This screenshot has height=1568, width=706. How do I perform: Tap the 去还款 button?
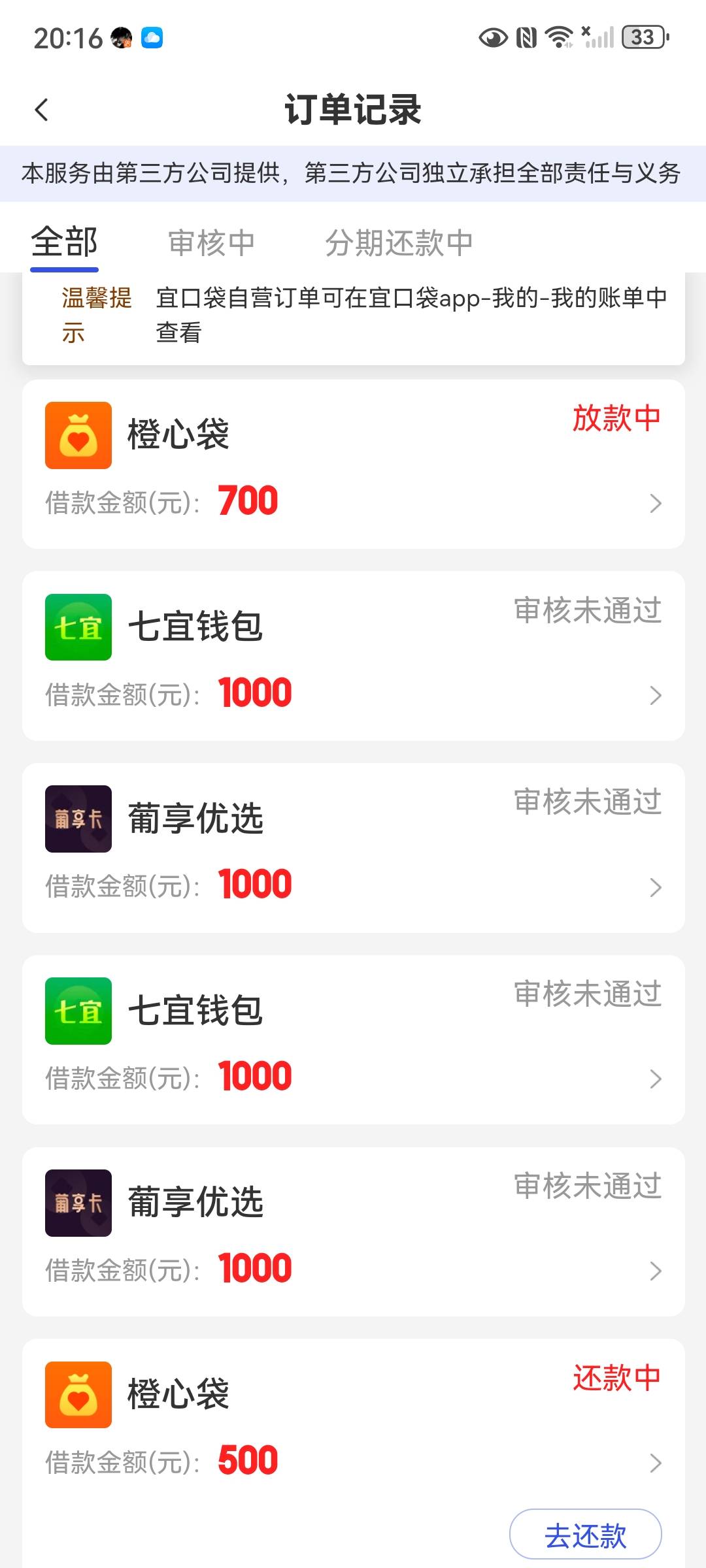tap(585, 1534)
